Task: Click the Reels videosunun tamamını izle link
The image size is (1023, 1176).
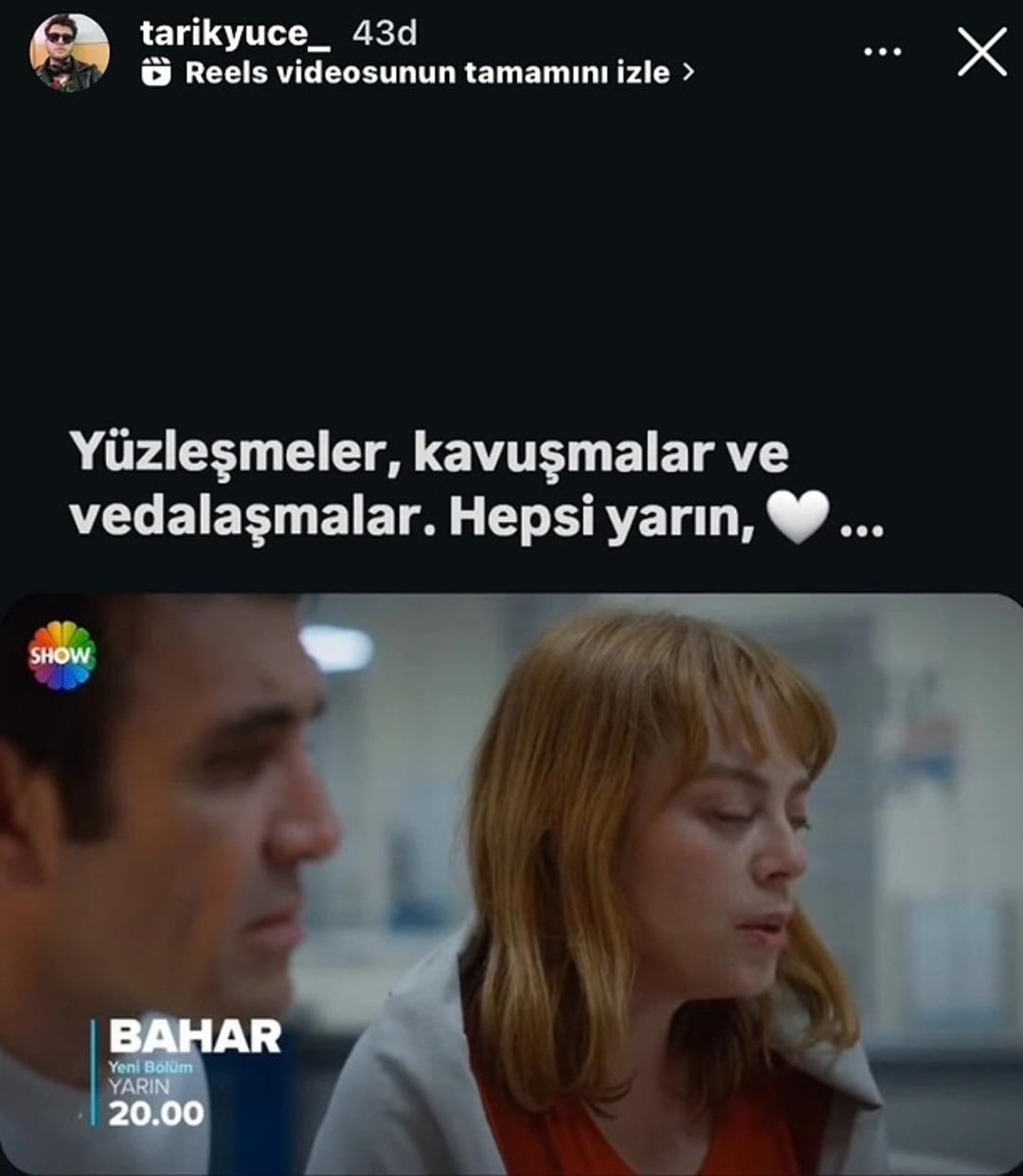Action: [431, 70]
